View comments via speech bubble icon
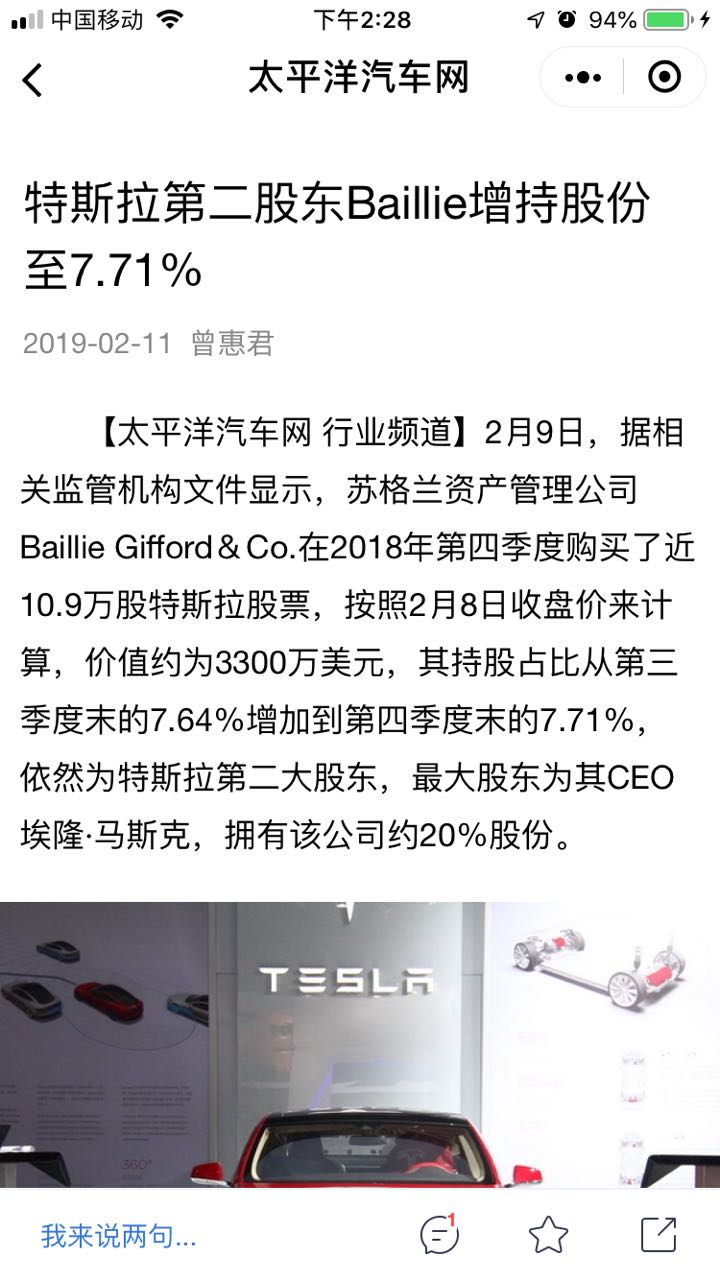720x1280 pixels. tap(439, 1235)
